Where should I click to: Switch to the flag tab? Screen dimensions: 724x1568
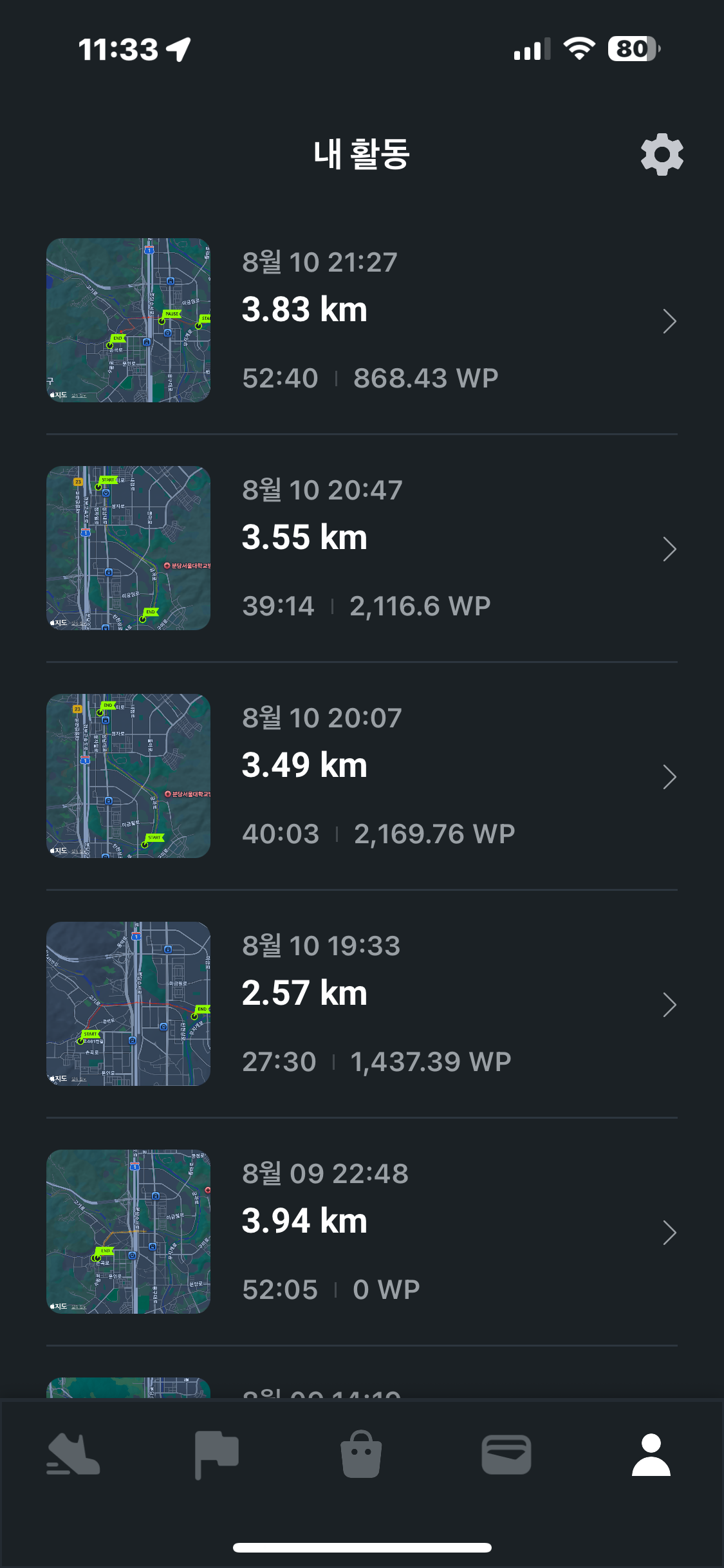tap(217, 1455)
